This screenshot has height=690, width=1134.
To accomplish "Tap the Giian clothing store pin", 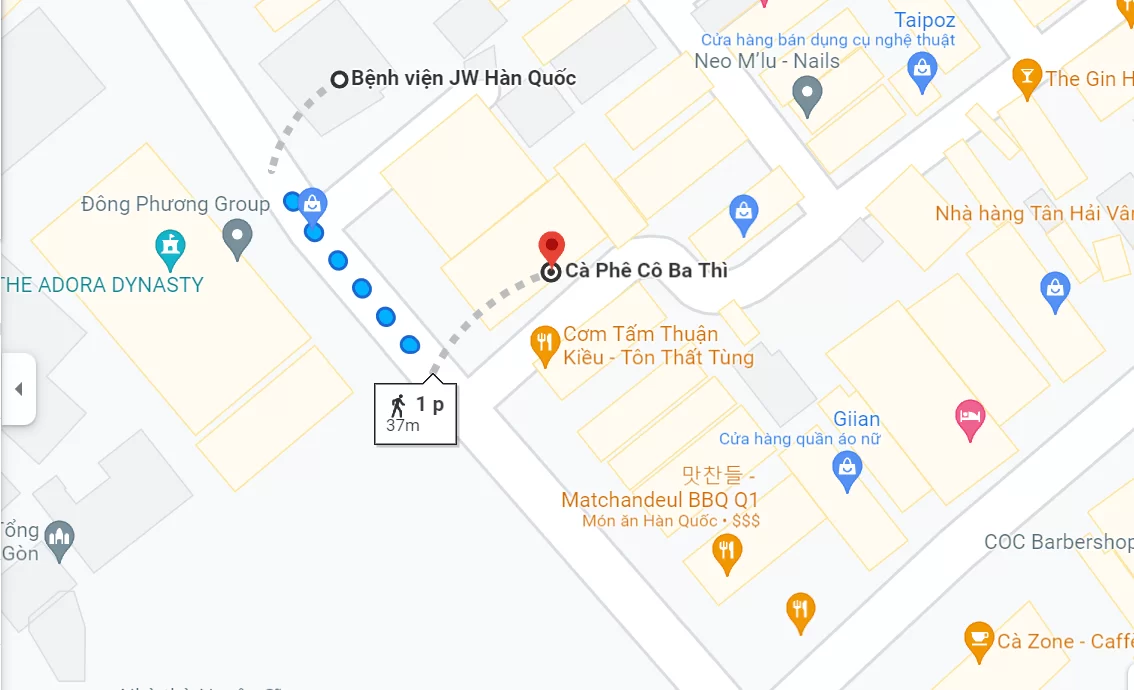I will pos(847,470).
